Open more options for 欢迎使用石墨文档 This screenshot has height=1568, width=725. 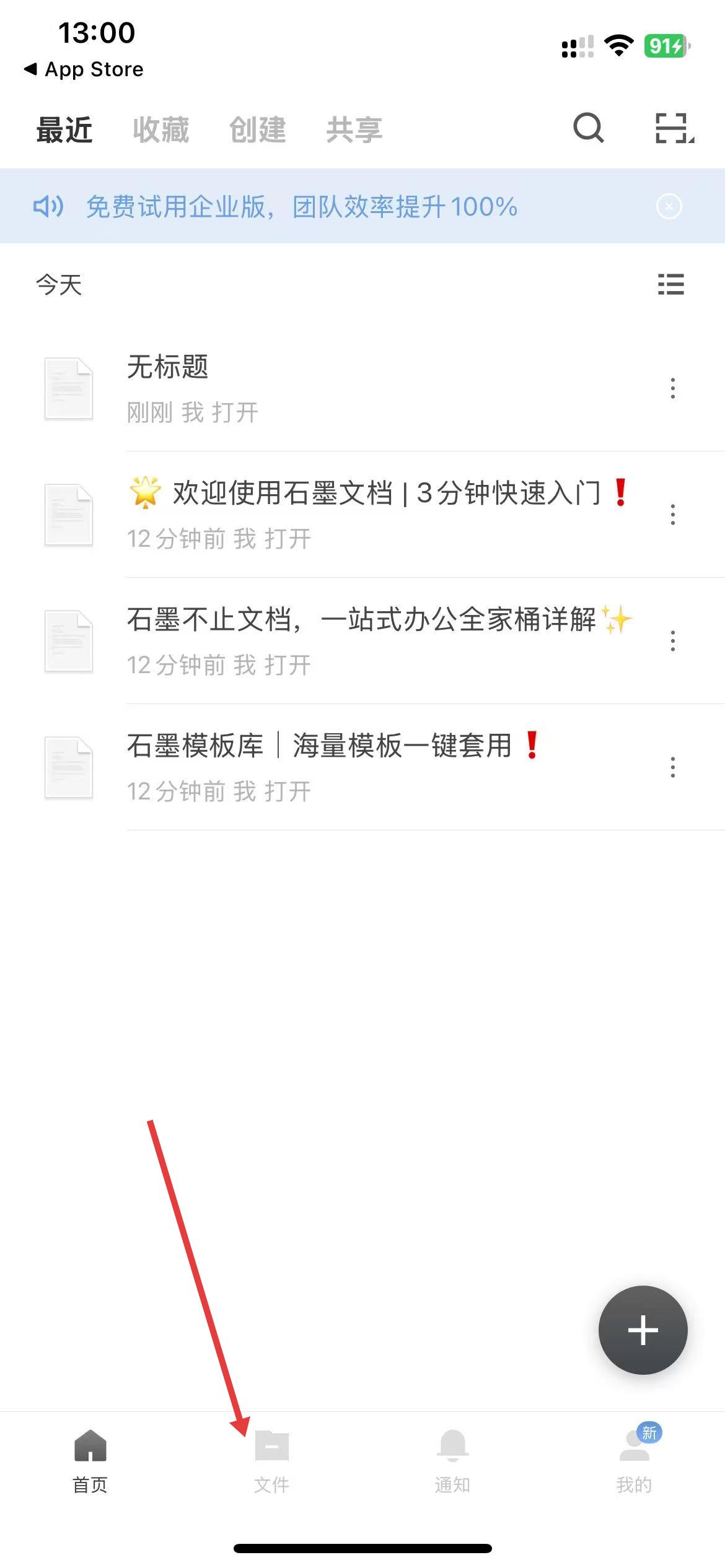(x=672, y=515)
